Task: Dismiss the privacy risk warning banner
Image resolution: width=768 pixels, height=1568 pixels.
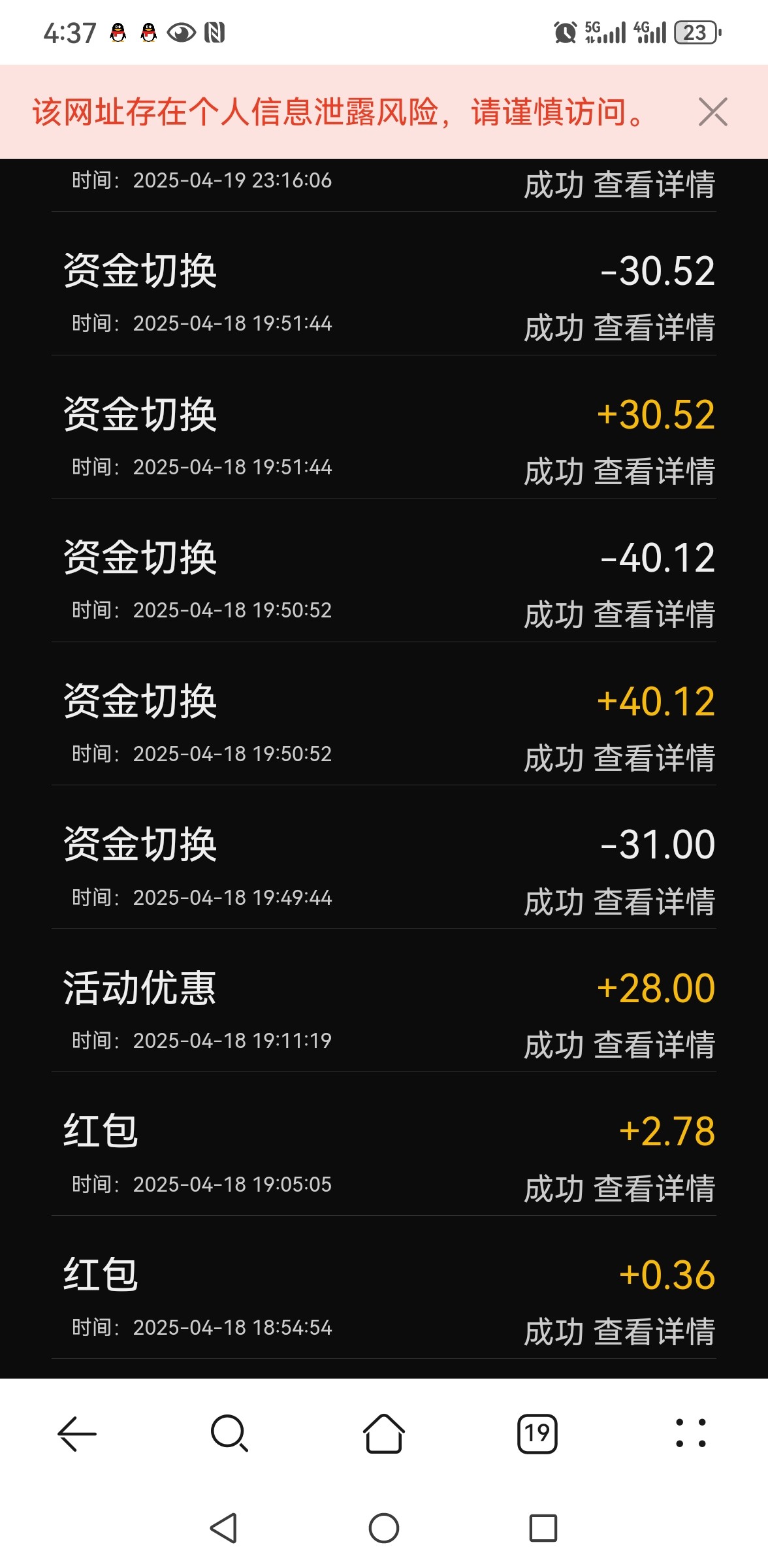Action: point(712,112)
